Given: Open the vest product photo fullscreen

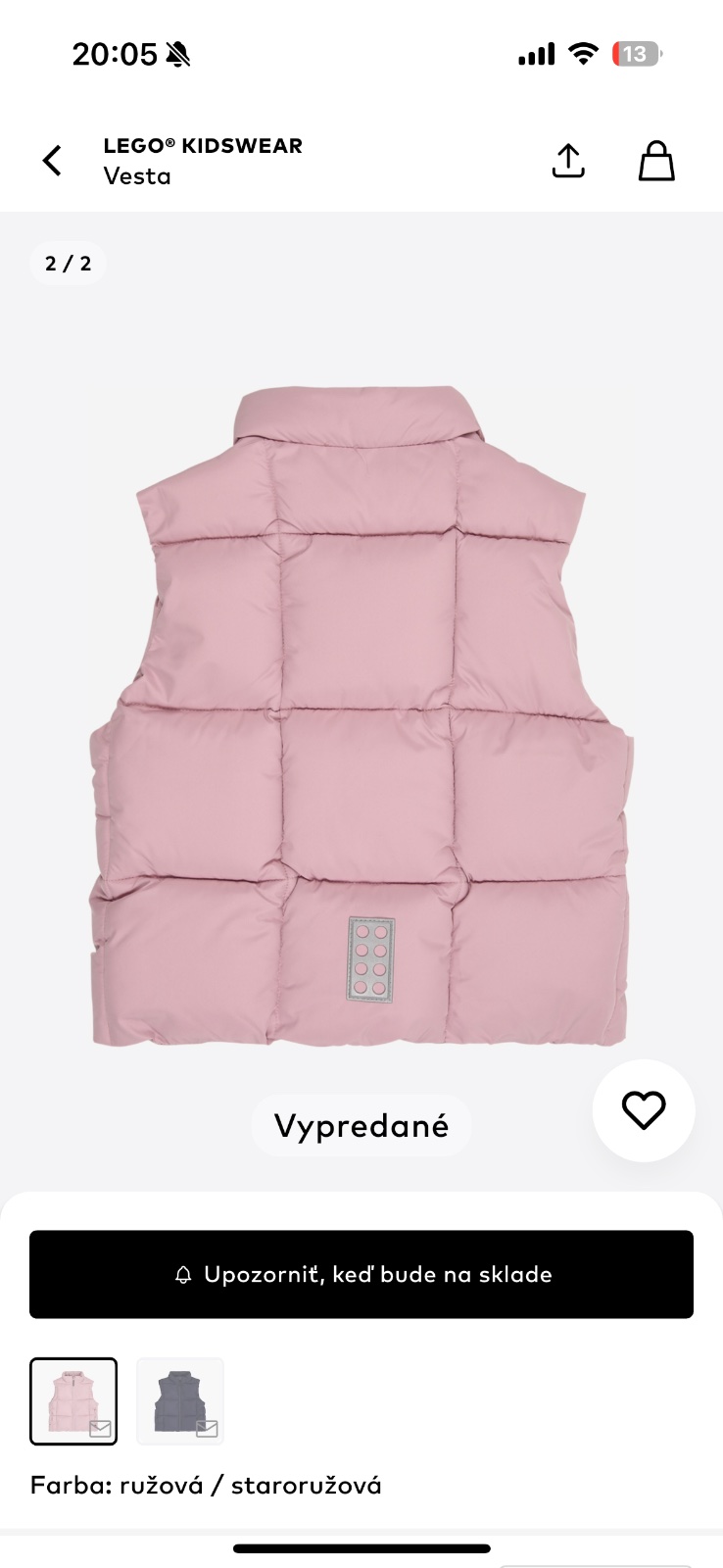Looking at the screenshot, I should pos(361,715).
